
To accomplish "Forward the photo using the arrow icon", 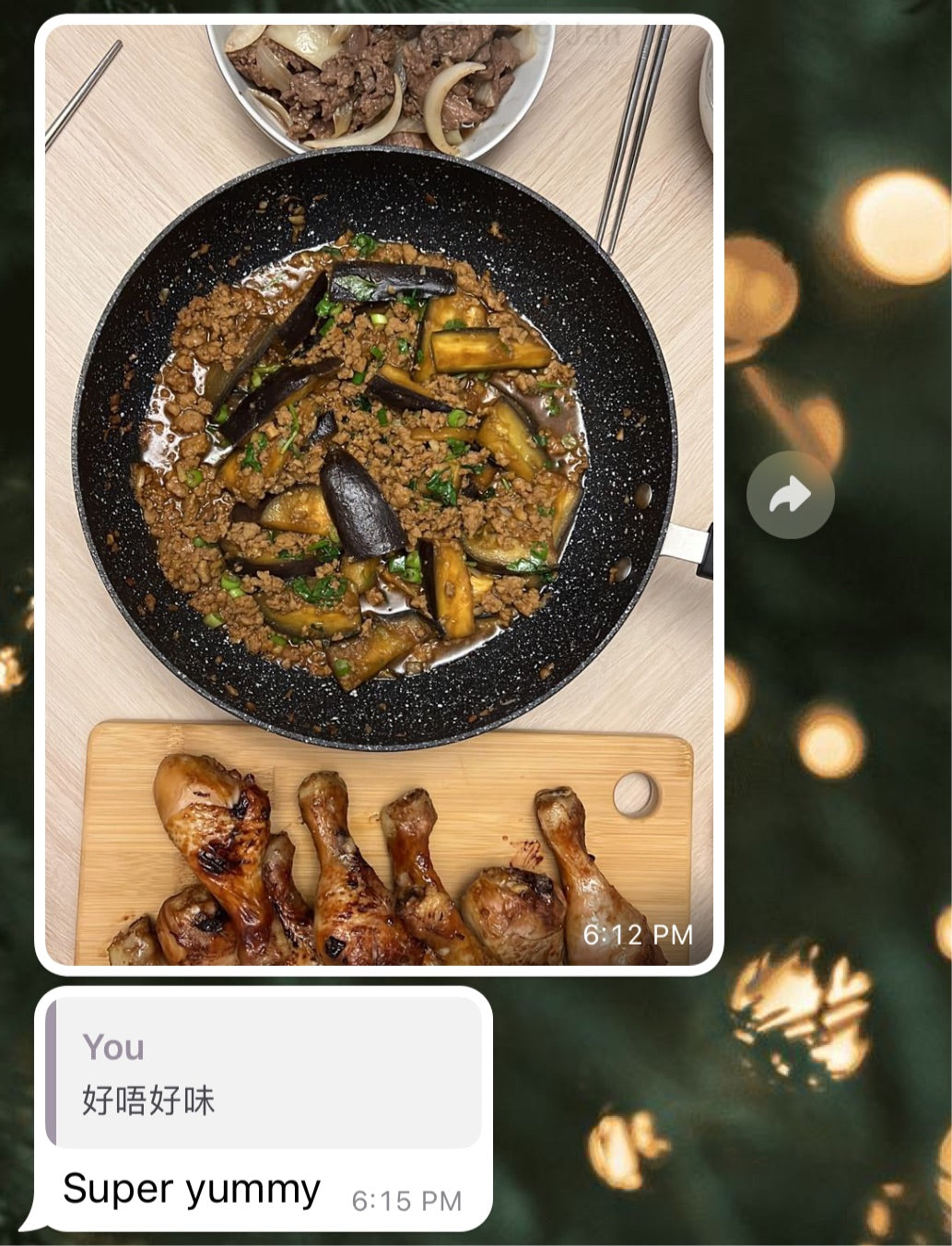I will point(790,496).
